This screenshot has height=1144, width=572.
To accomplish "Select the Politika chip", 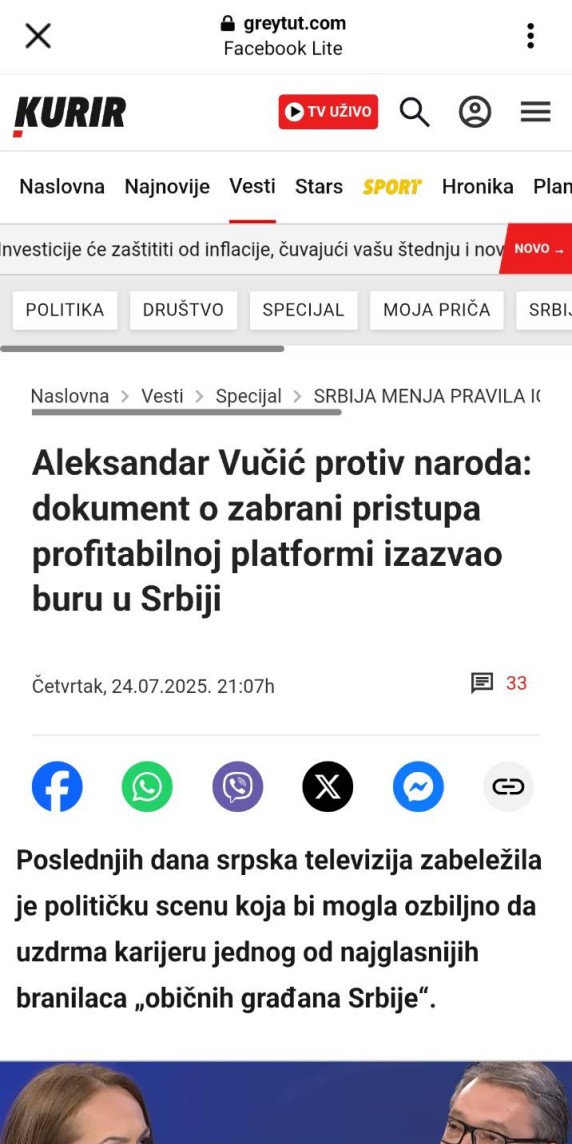I will (65, 310).
